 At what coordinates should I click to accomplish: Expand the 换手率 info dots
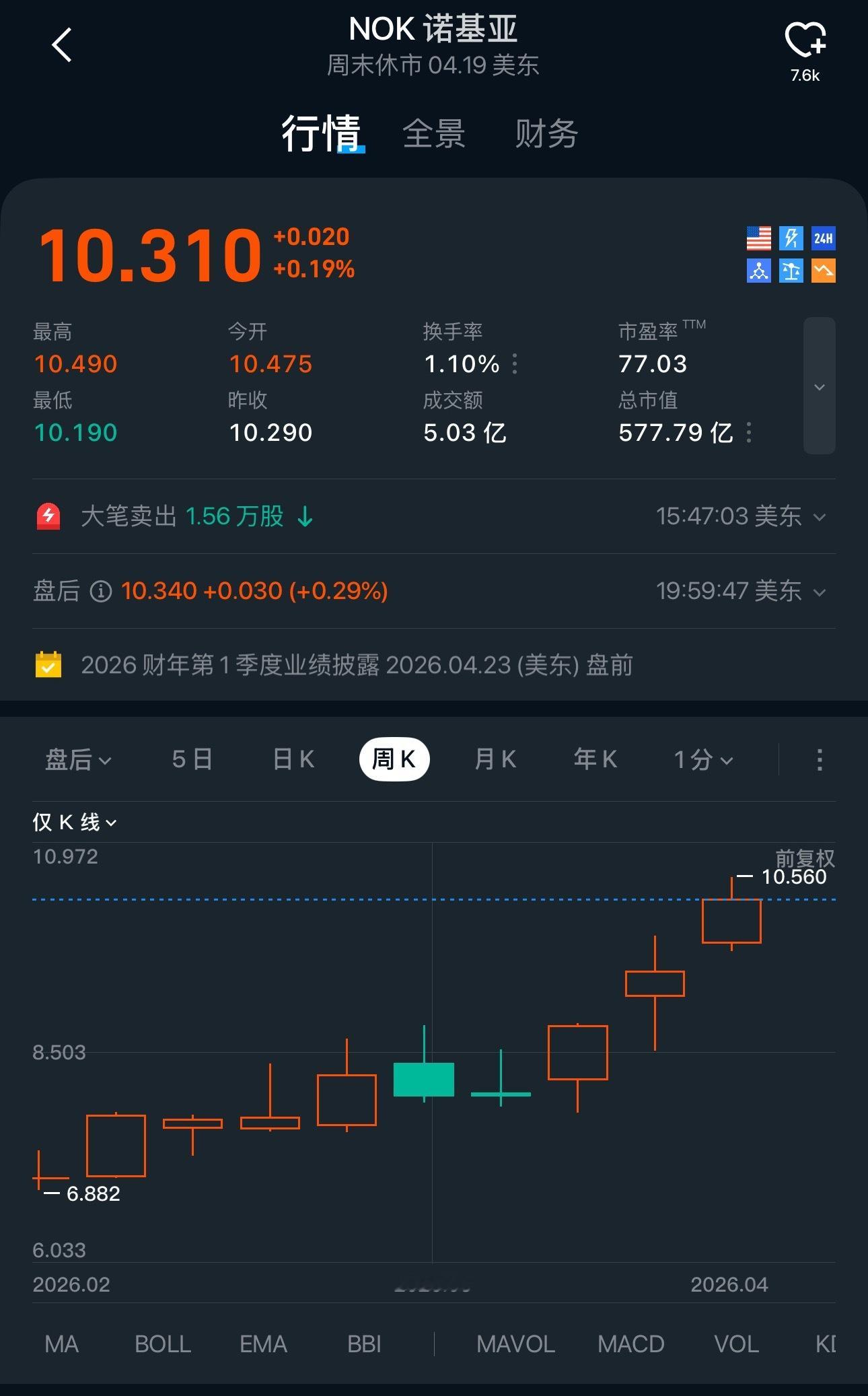[x=515, y=363]
